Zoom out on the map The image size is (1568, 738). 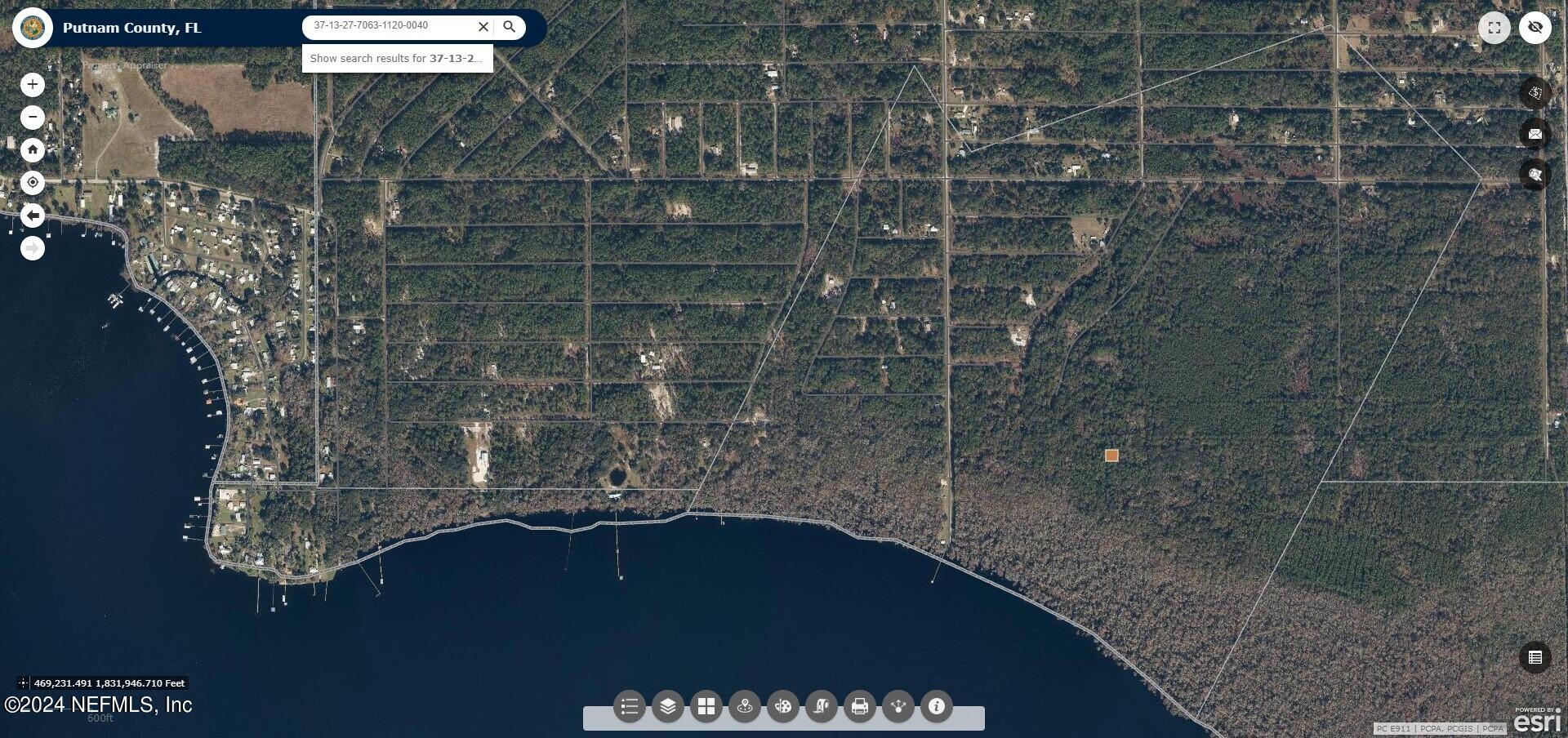(33, 117)
